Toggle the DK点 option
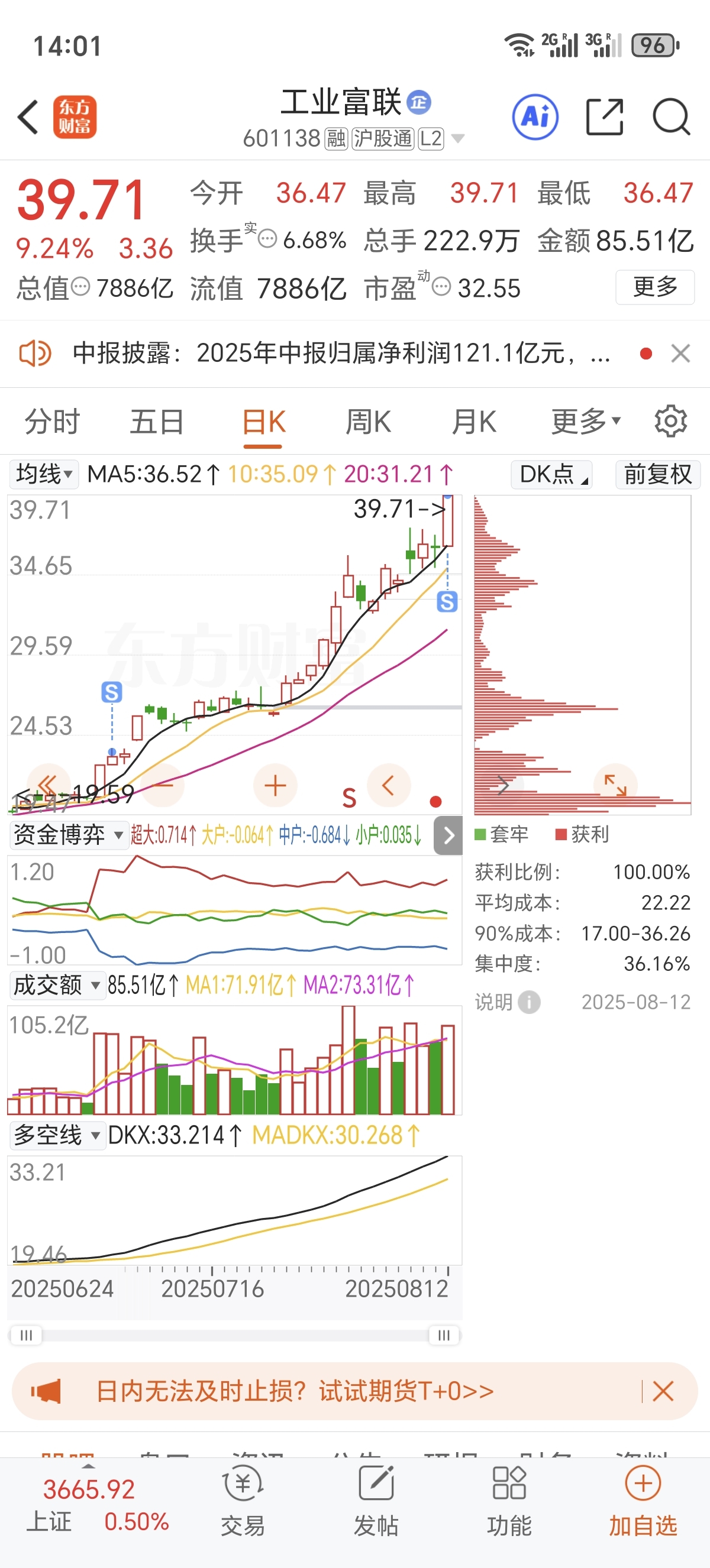The image size is (710, 1568). click(x=551, y=474)
